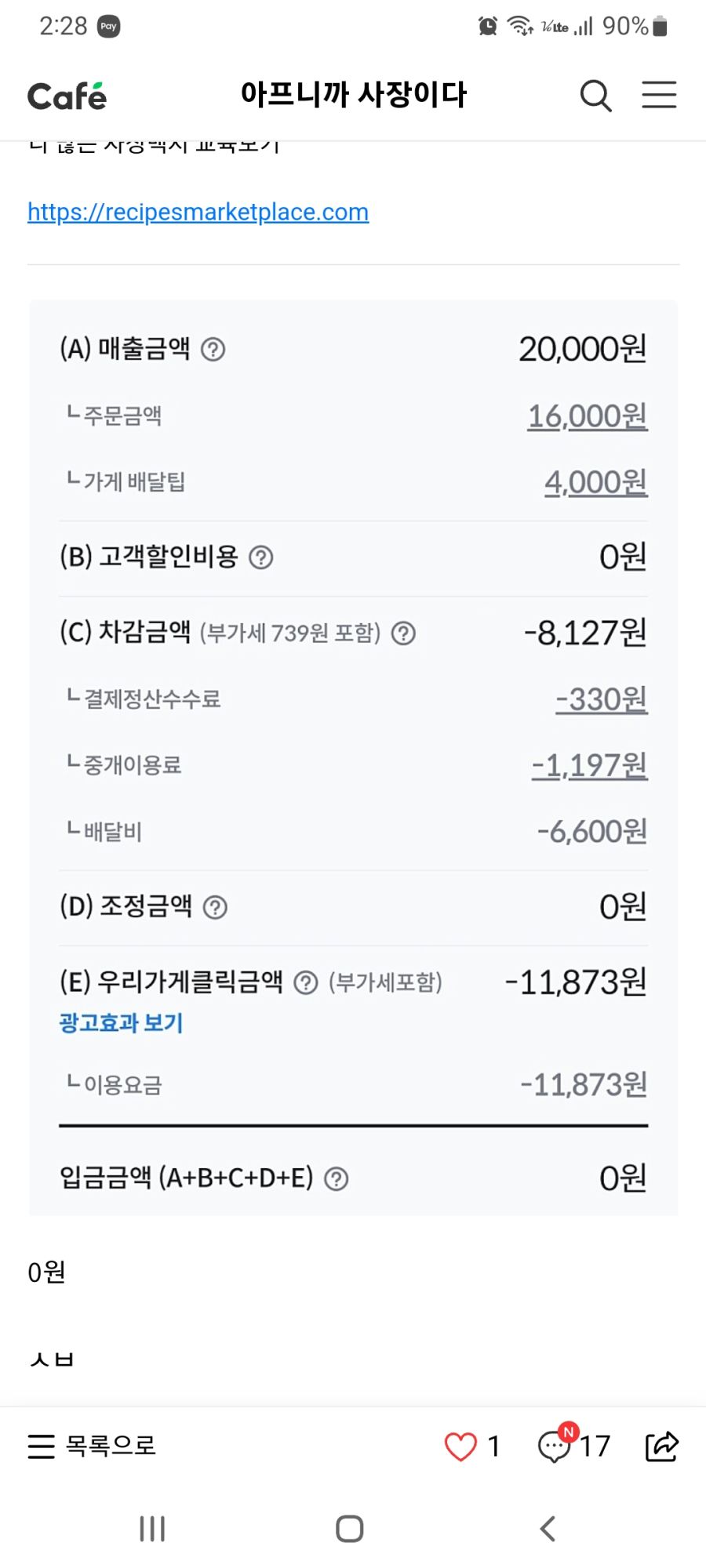
Task: Open the hamburger menu at top right
Action: point(658,94)
